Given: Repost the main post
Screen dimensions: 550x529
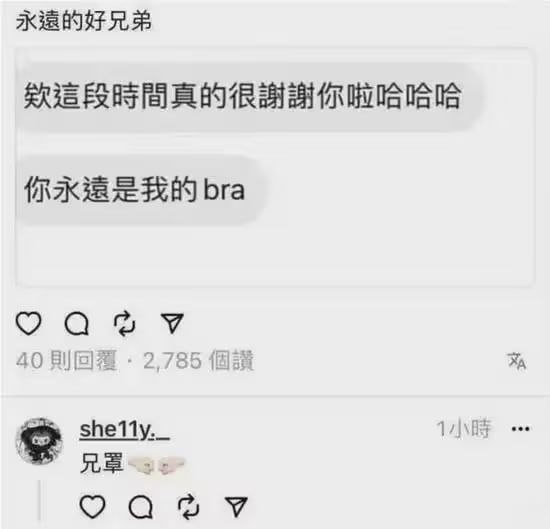Looking at the screenshot, I should coord(125,323).
